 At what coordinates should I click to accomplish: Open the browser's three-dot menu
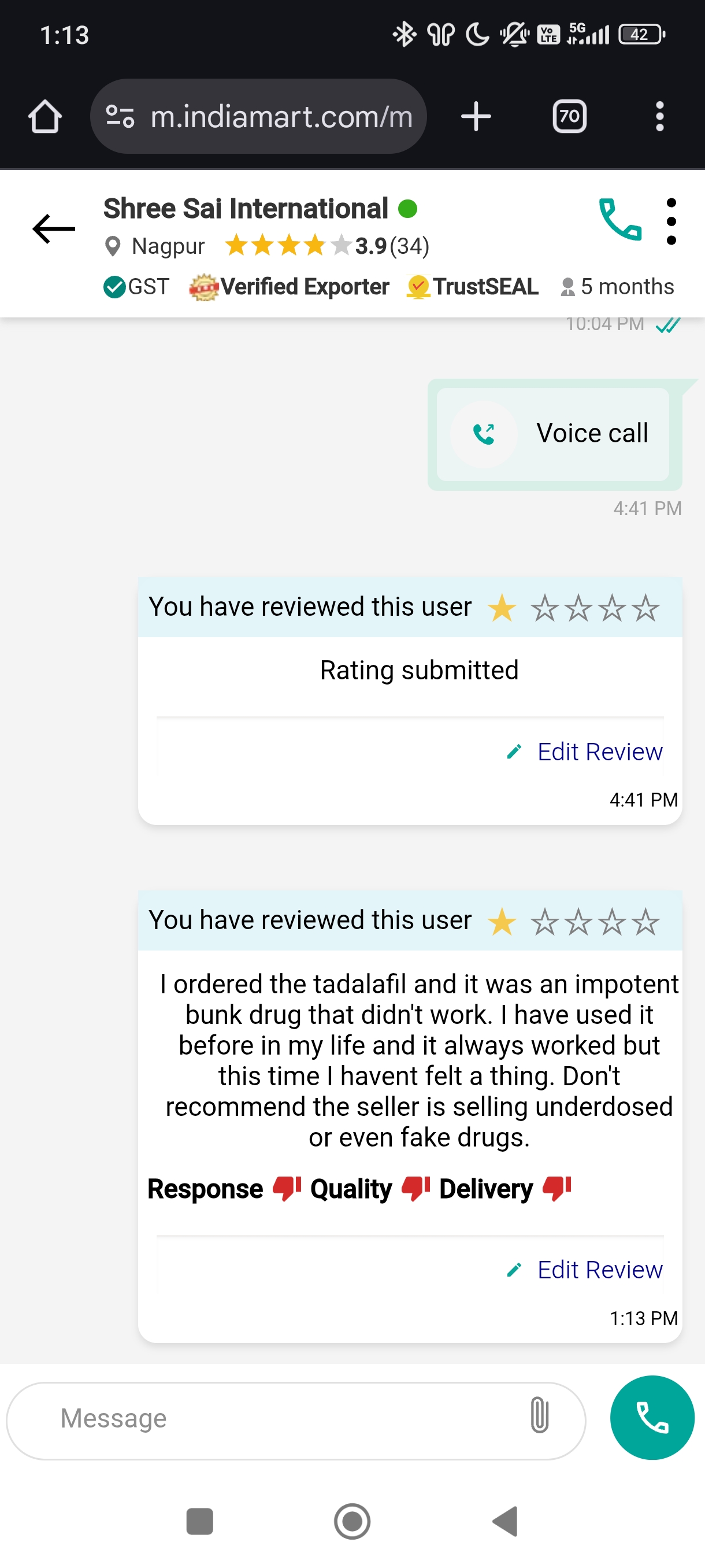659,116
